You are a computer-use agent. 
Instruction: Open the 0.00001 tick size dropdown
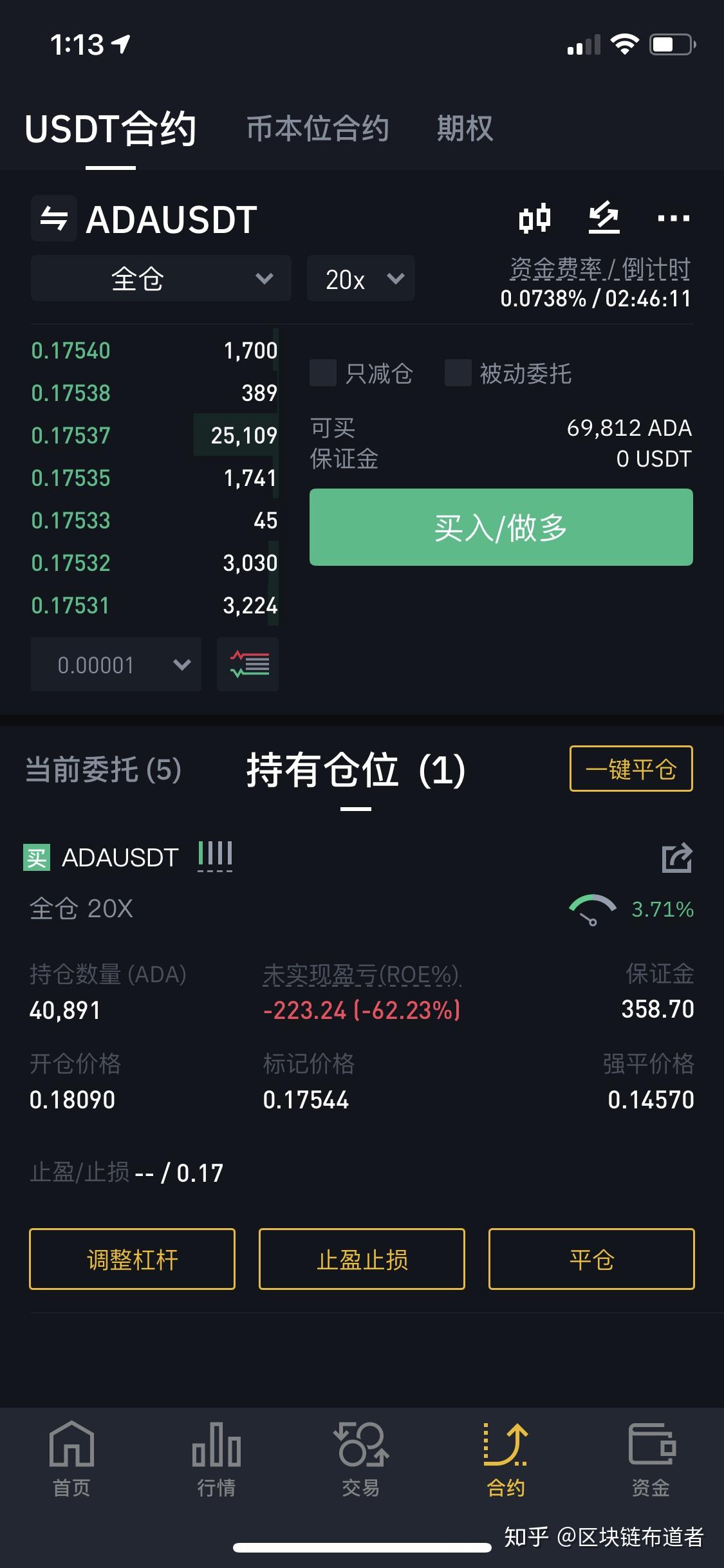point(115,665)
